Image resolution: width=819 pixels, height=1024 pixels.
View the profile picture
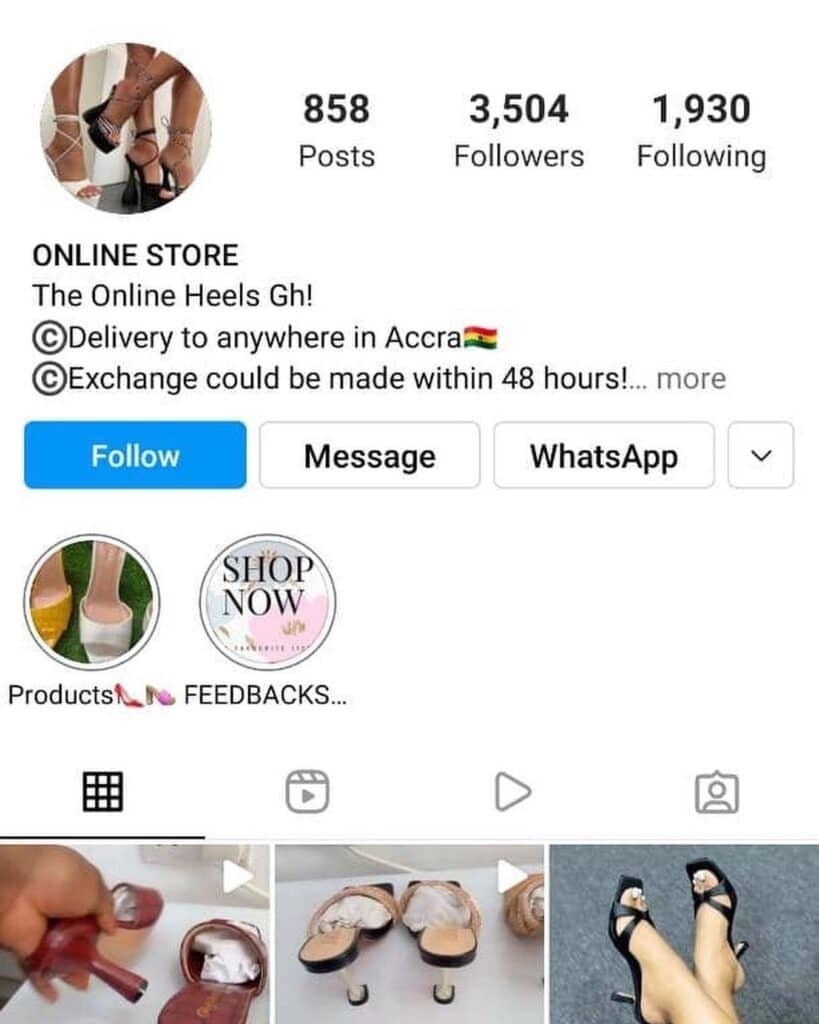coord(126,128)
